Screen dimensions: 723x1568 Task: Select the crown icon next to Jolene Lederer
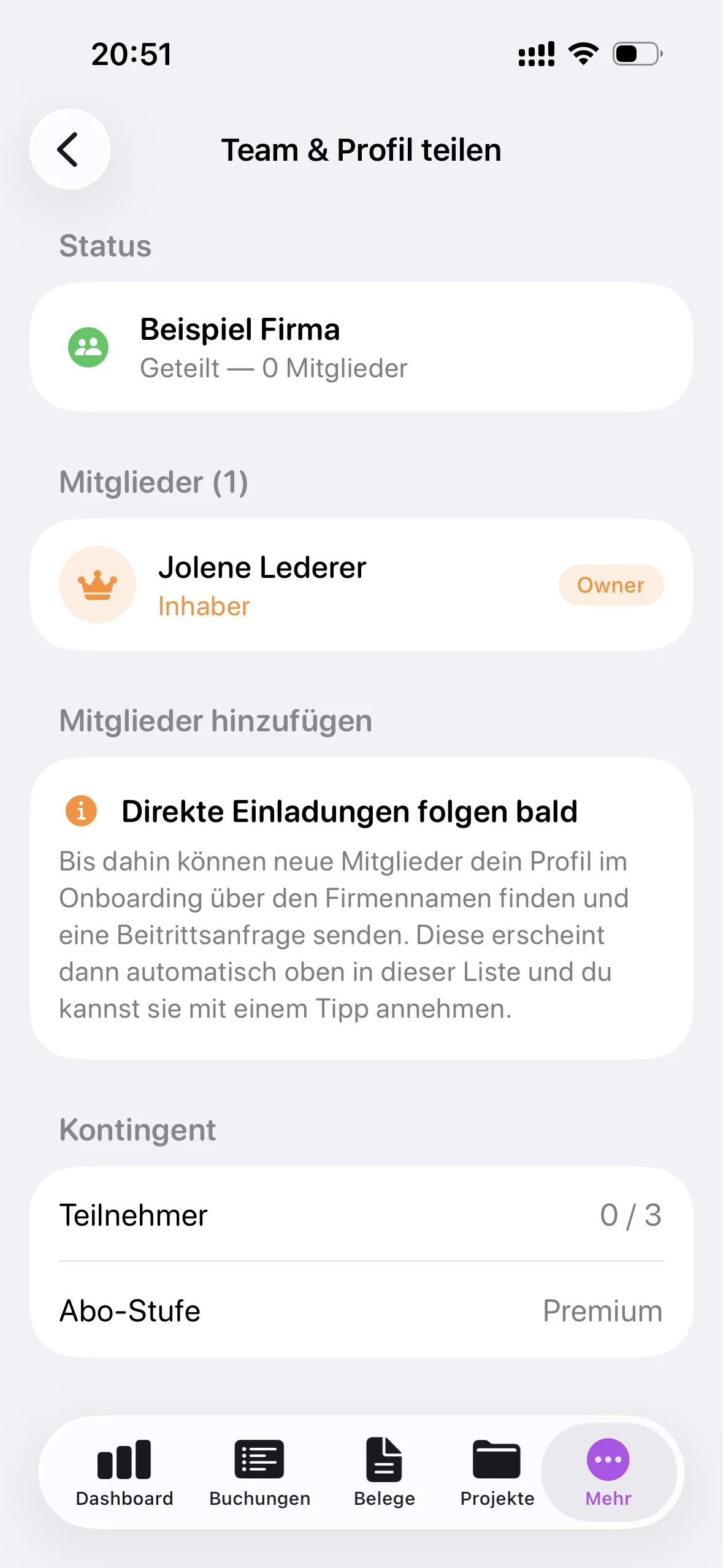[98, 583]
